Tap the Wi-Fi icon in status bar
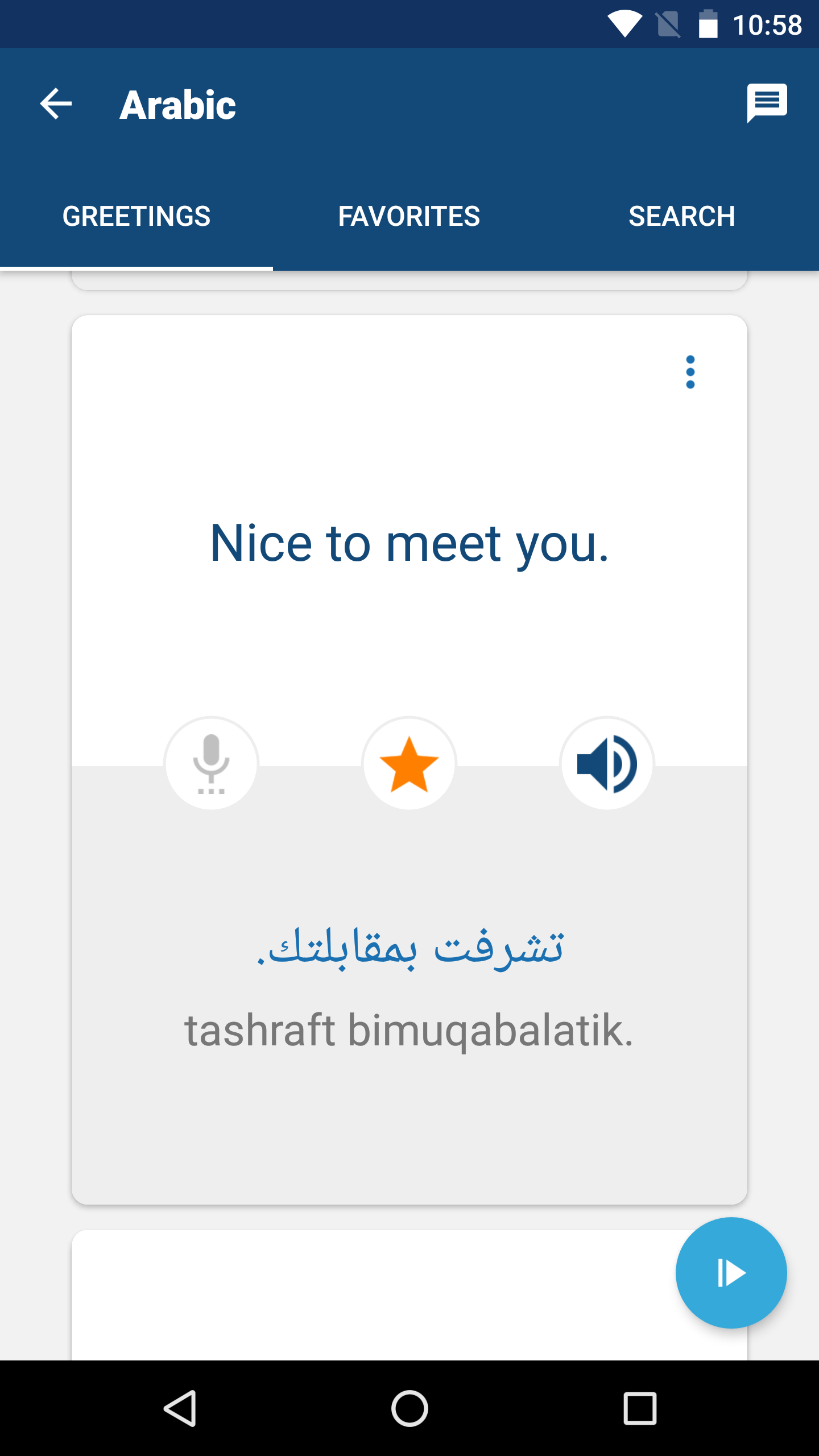 coord(624,23)
